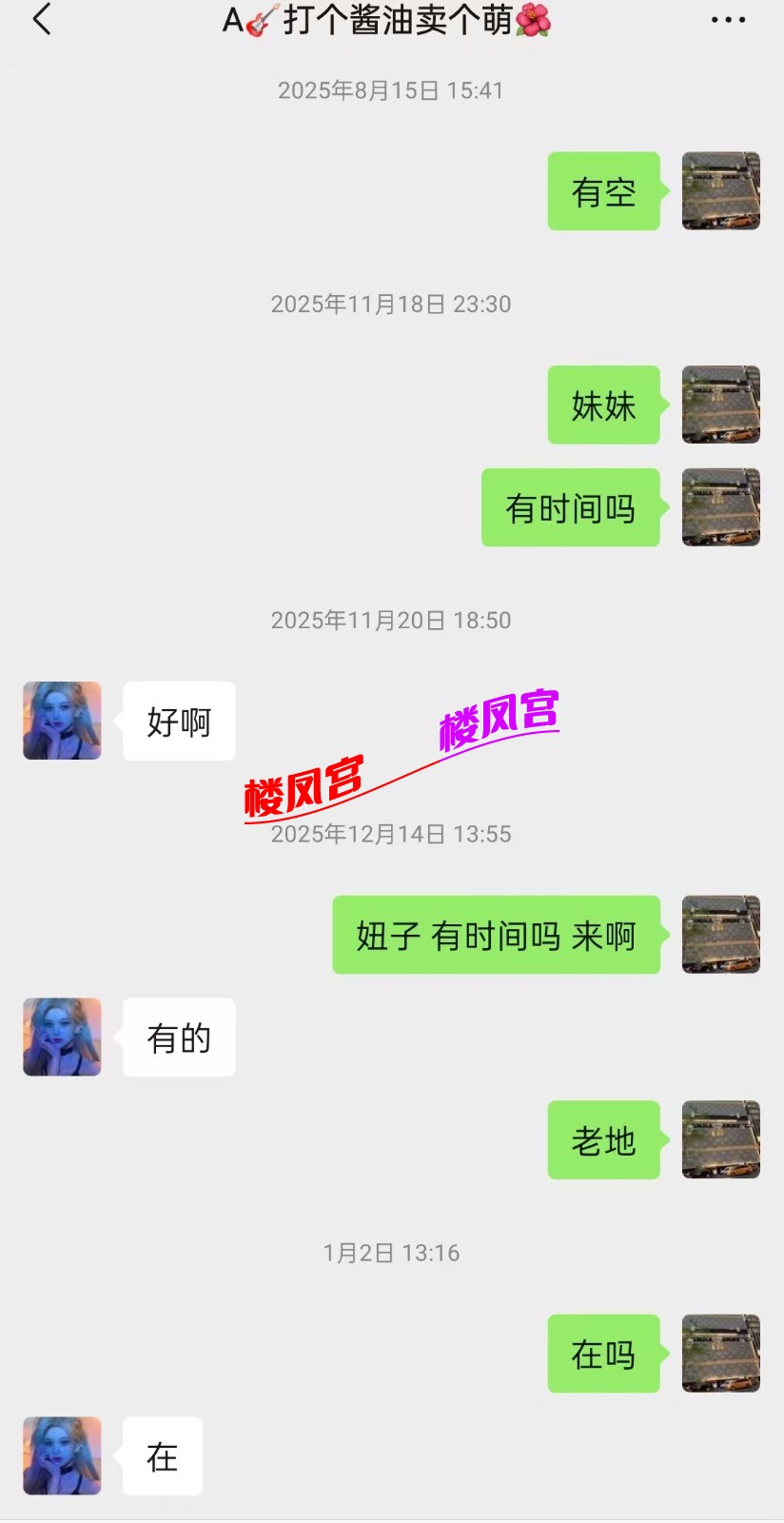Open own avatar beside 老地 message
784x1523 pixels.
(x=720, y=1139)
